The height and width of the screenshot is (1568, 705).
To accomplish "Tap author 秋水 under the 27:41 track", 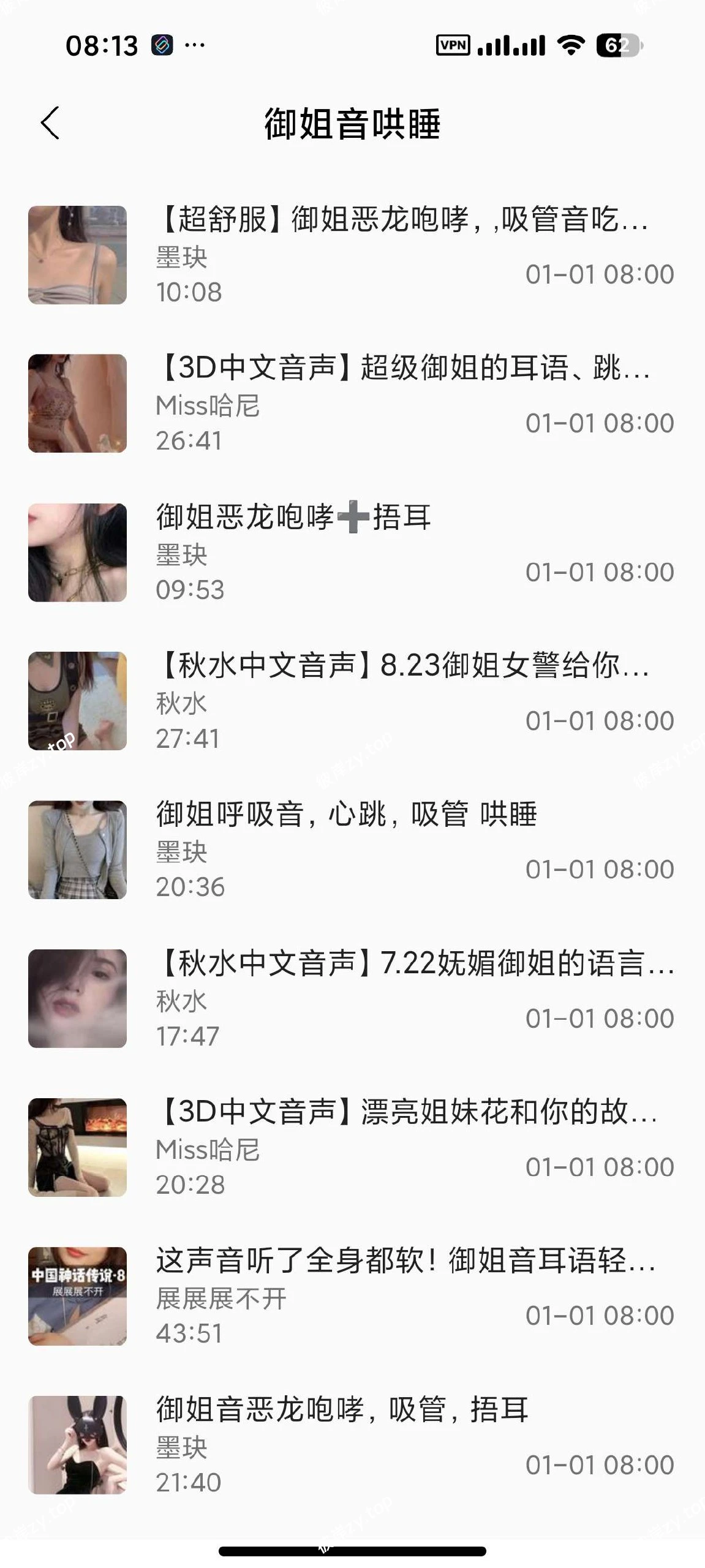I will [181, 704].
